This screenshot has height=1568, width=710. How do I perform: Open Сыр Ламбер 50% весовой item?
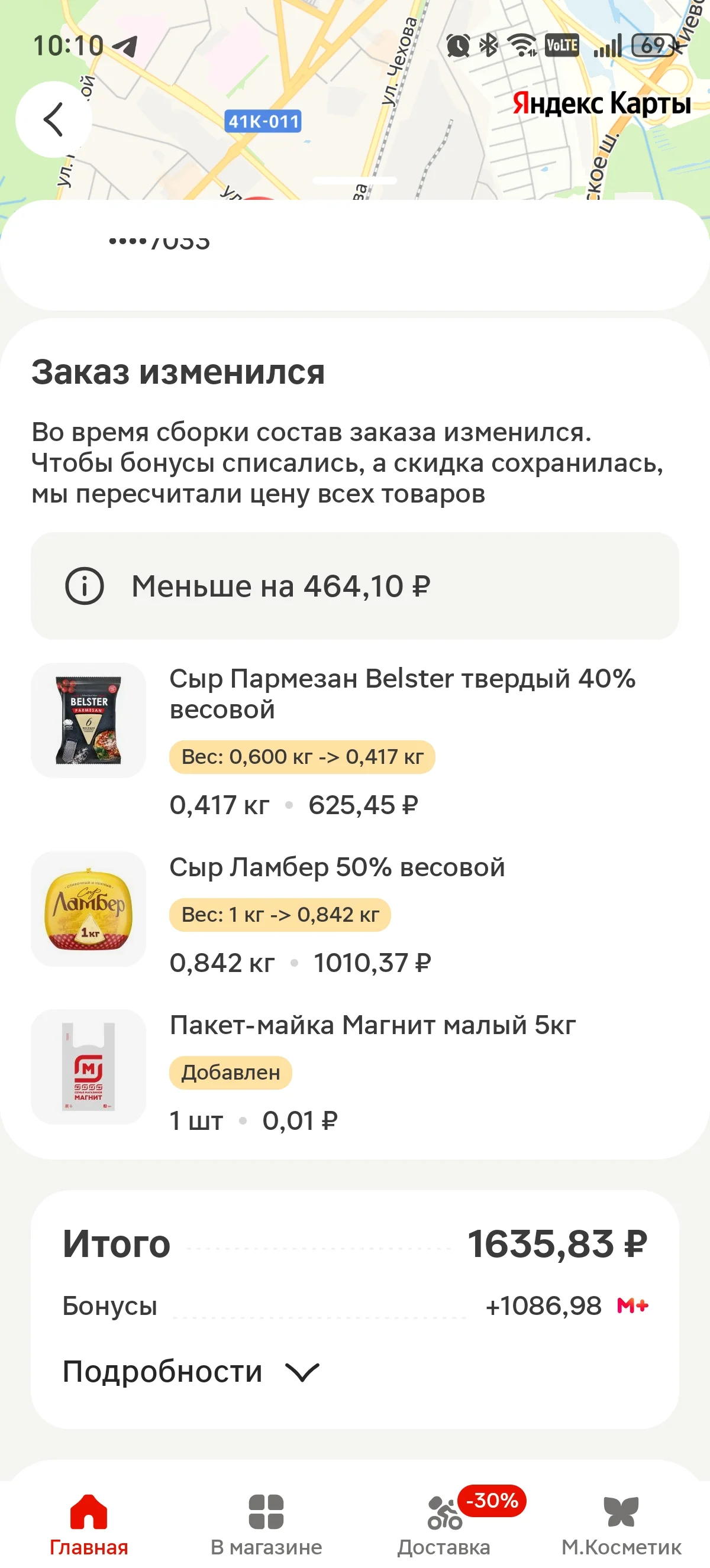click(355, 913)
